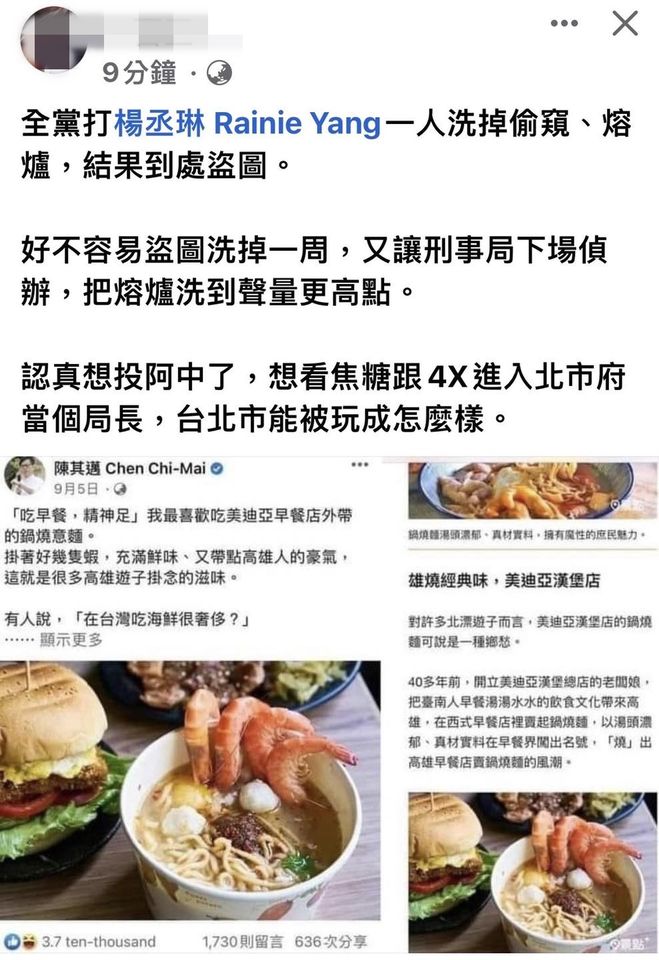This screenshot has height=960, width=659.
Task: Open the tagged 楊丞琳 Rainie Yang page
Action: [x=248, y=124]
